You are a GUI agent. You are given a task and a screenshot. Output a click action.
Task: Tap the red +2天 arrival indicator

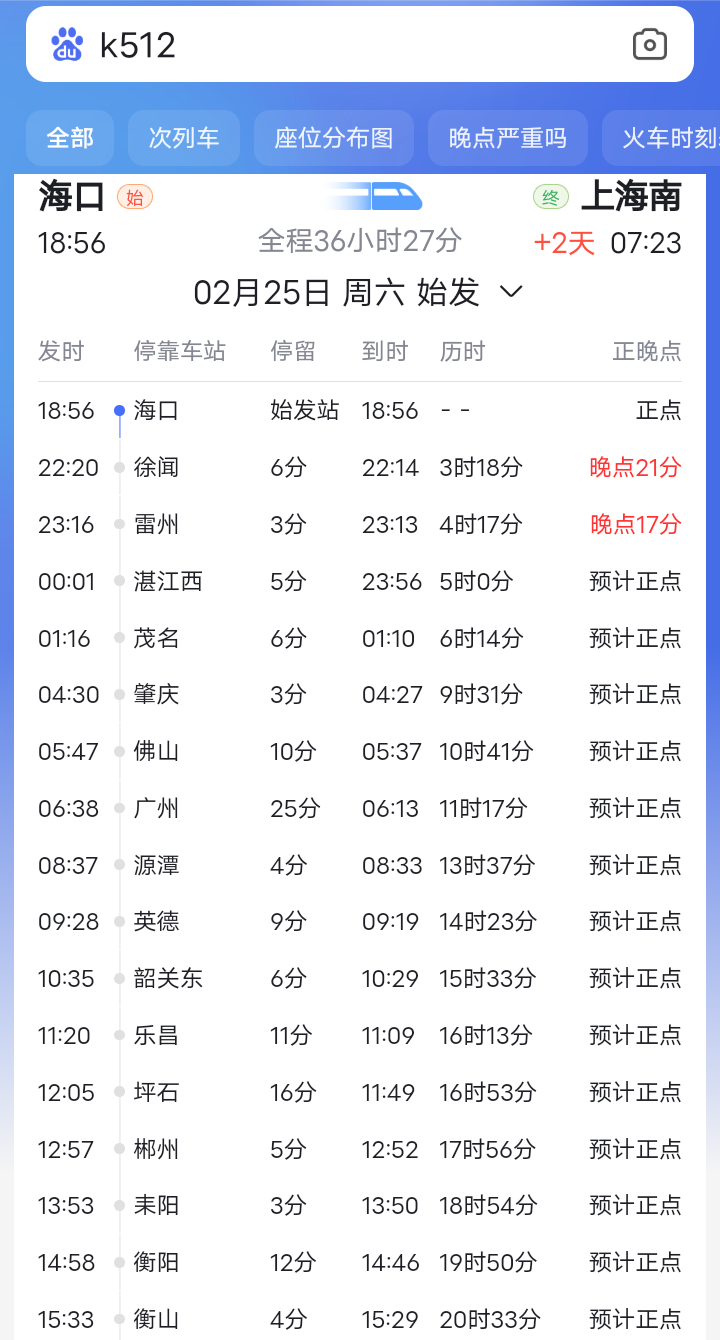(564, 242)
